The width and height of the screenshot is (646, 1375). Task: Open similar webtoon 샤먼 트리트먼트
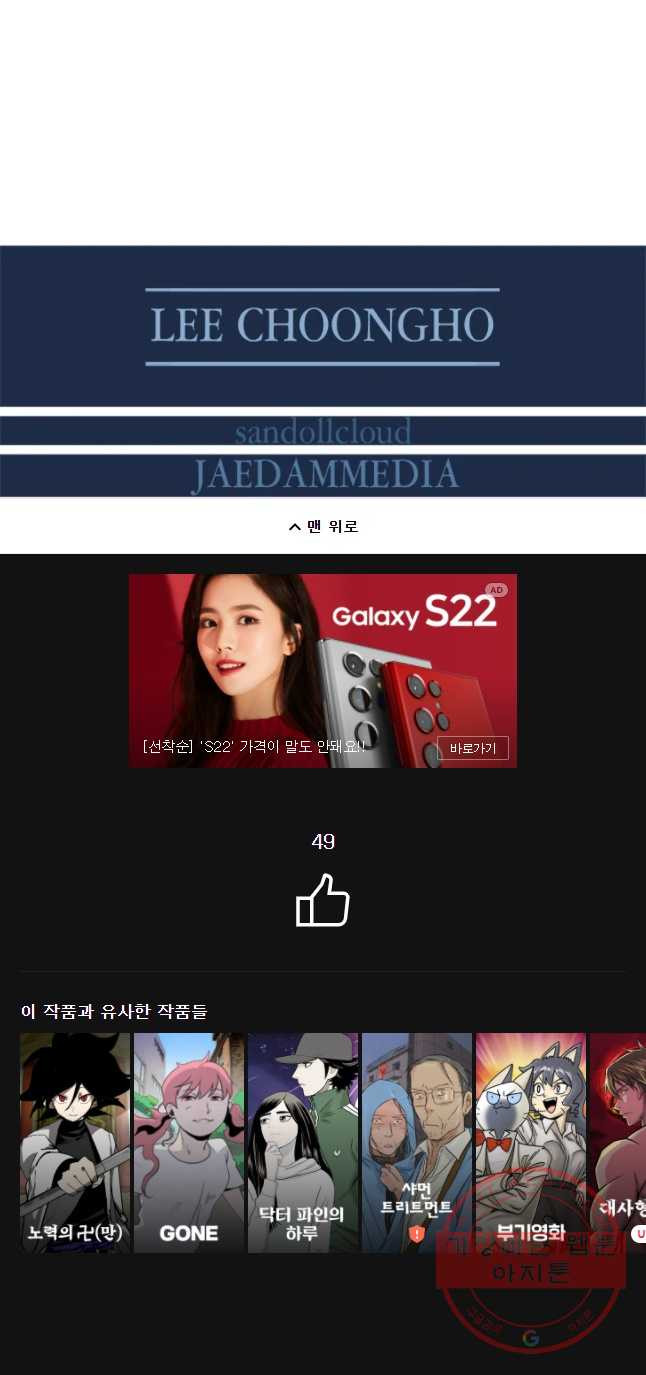[417, 1142]
